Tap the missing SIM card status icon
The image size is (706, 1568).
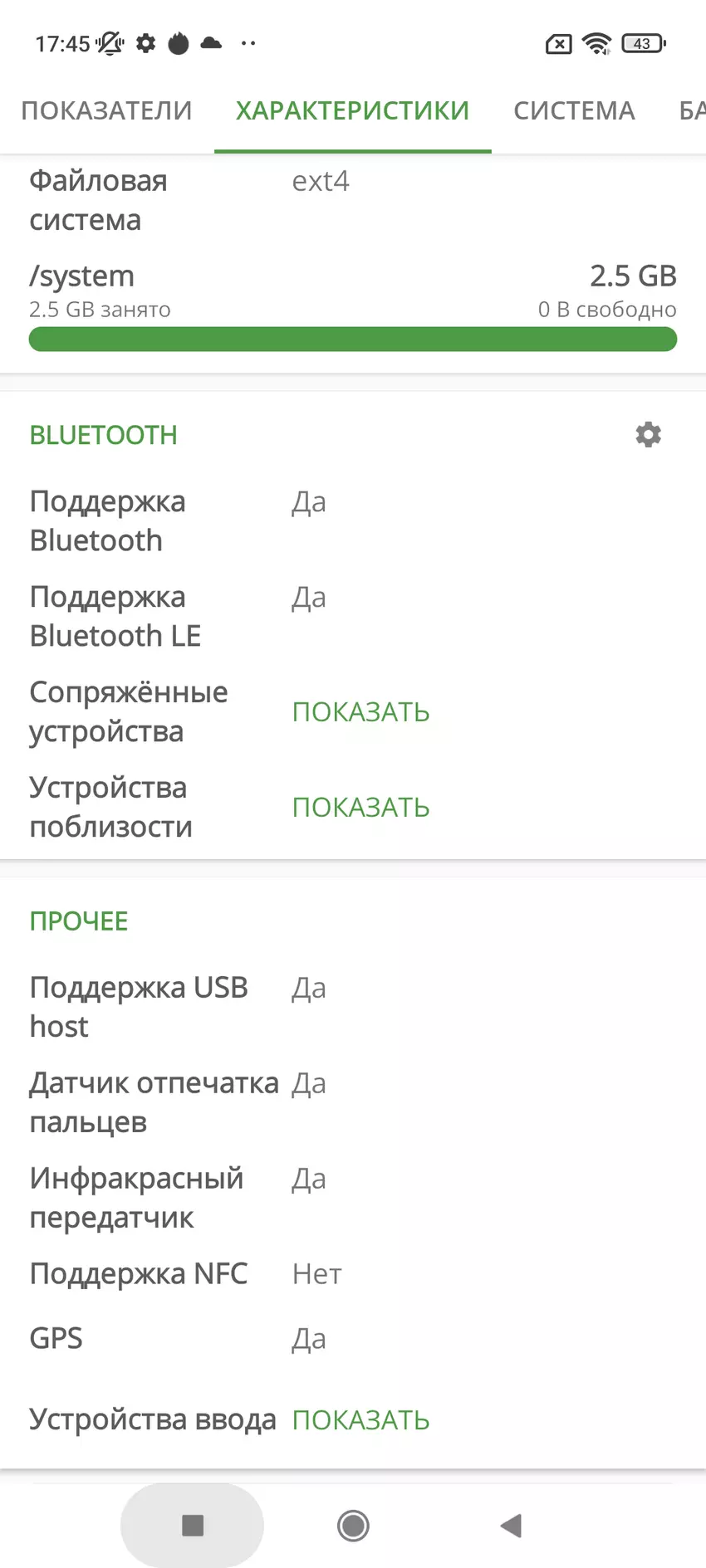click(558, 42)
